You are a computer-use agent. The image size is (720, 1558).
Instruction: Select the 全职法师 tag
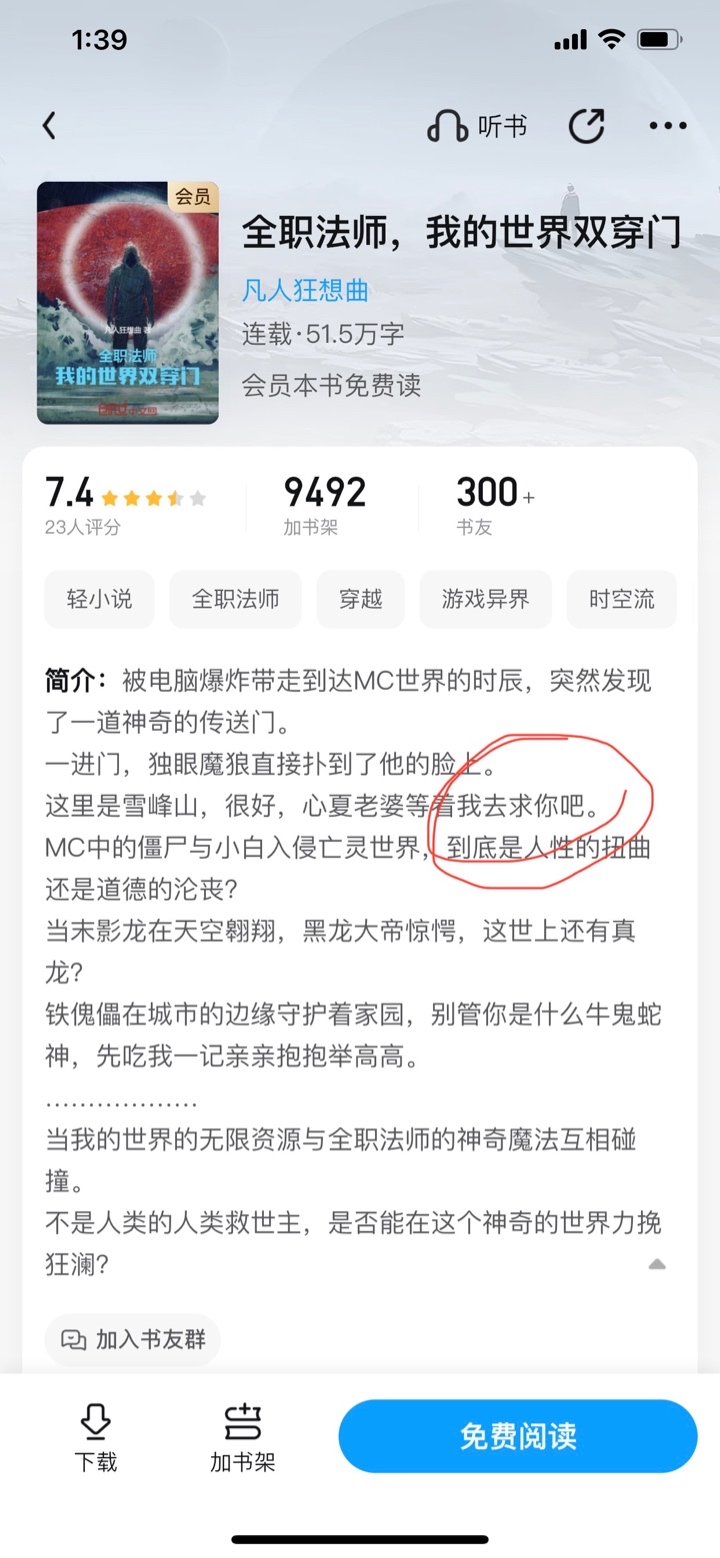pos(235,599)
